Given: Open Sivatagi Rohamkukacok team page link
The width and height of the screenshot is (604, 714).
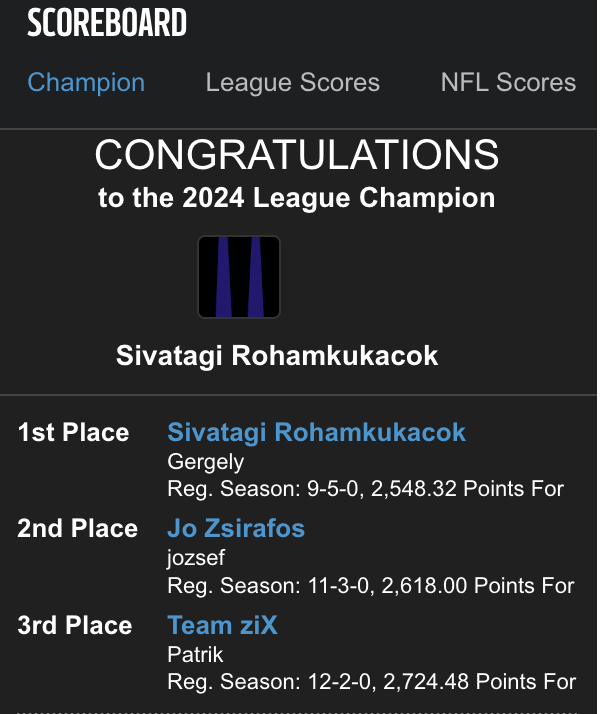Looking at the screenshot, I should pyautogui.click(x=316, y=433).
